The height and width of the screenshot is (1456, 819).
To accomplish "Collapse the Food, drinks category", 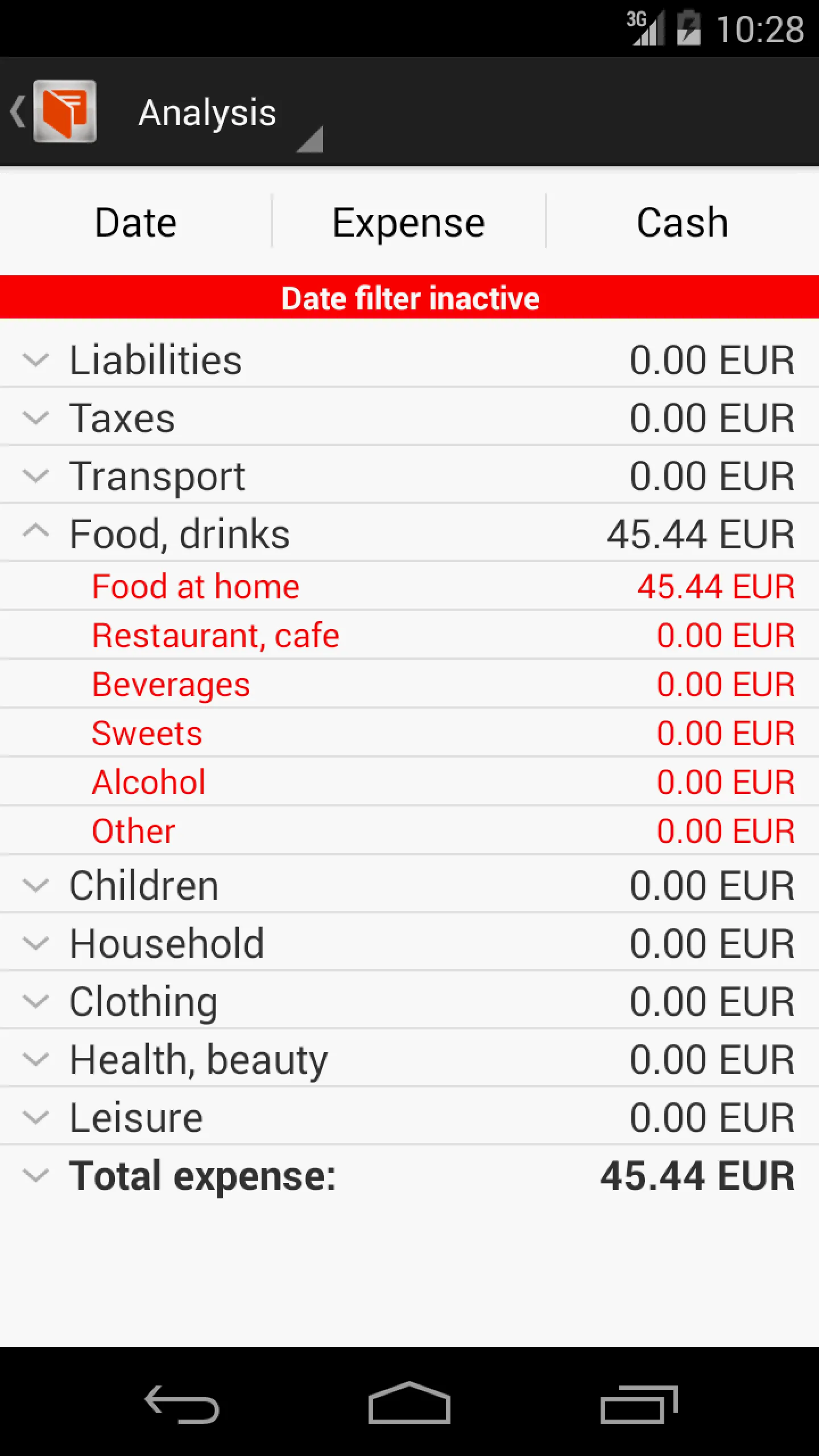I will coord(409,533).
